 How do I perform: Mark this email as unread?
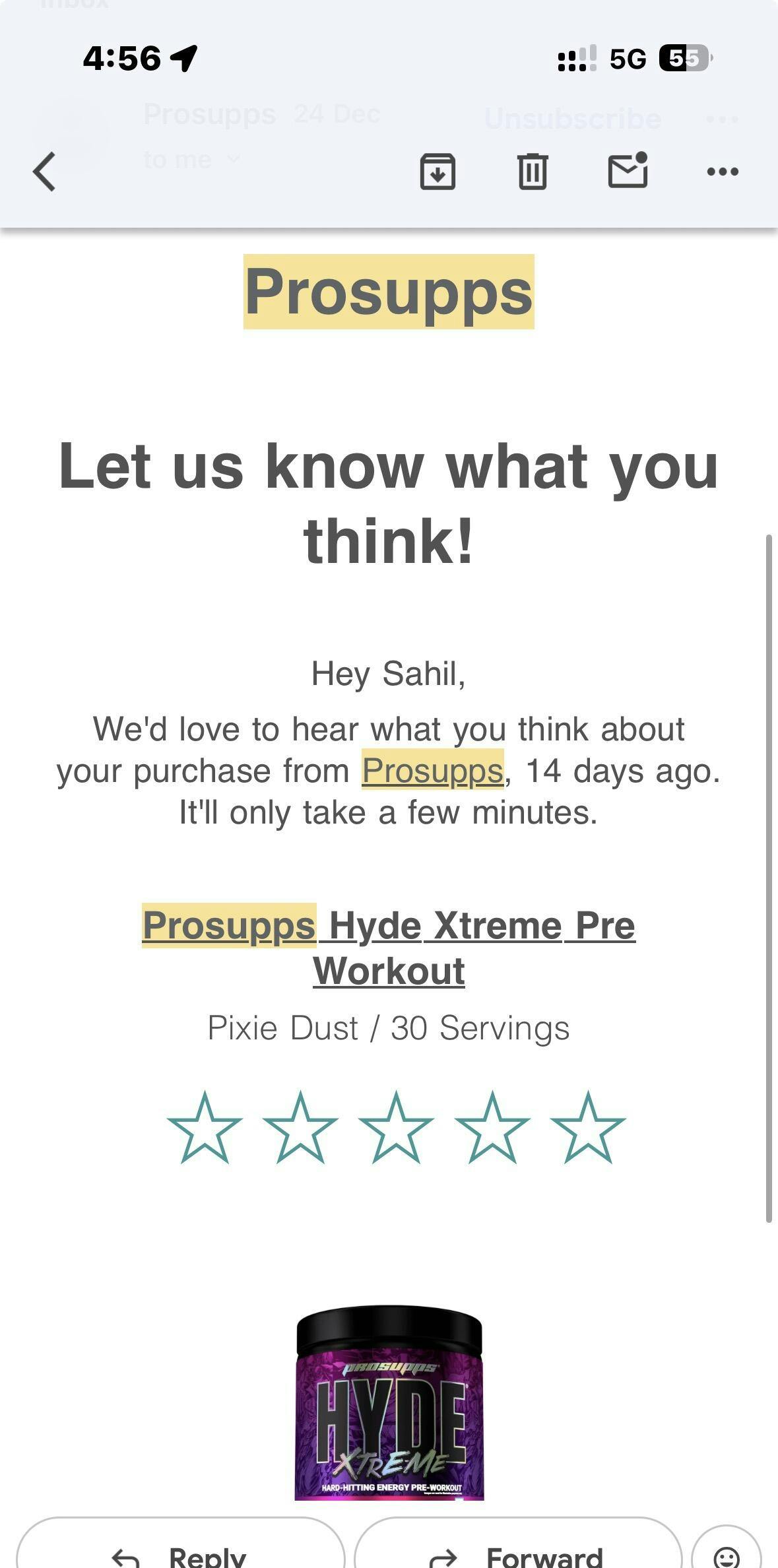627,170
